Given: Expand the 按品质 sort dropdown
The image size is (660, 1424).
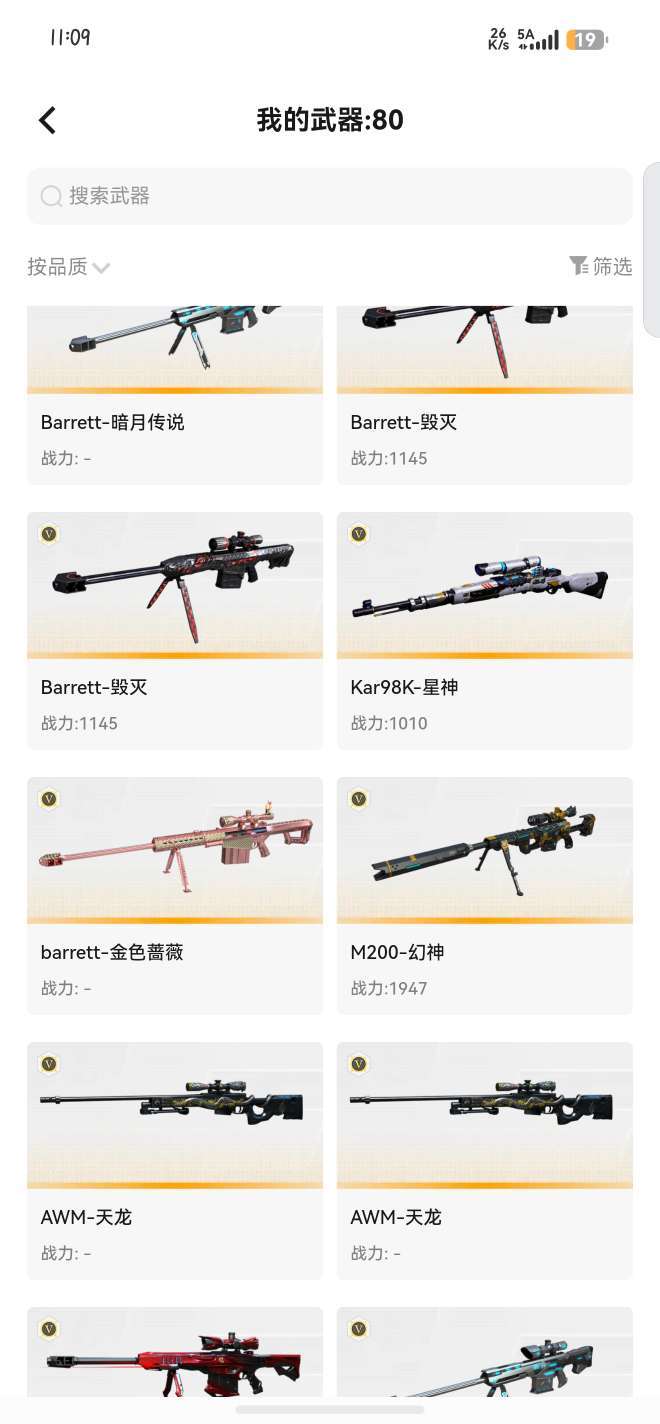Looking at the screenshot, I should click(x=68, y=267).
